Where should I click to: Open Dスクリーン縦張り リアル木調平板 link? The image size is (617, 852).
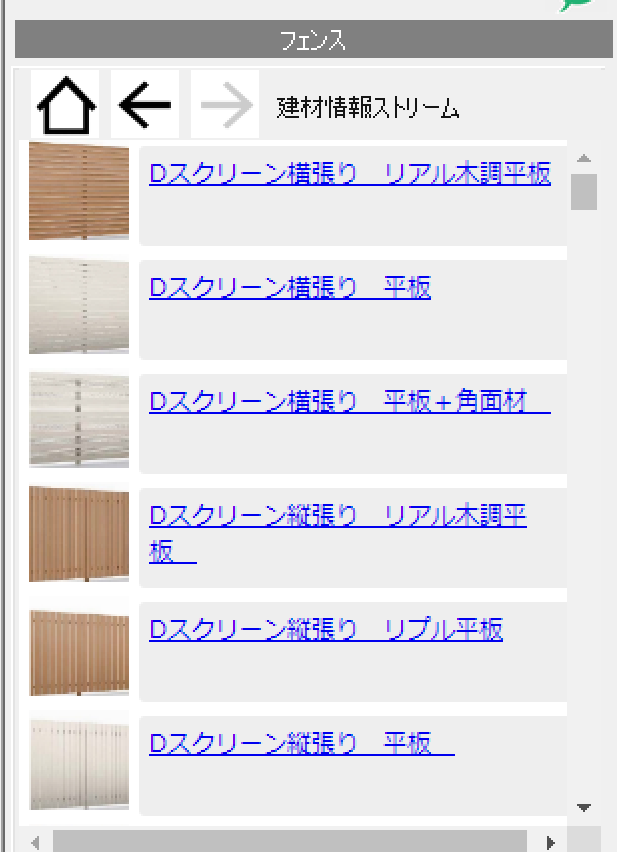[x=337, y=517]
